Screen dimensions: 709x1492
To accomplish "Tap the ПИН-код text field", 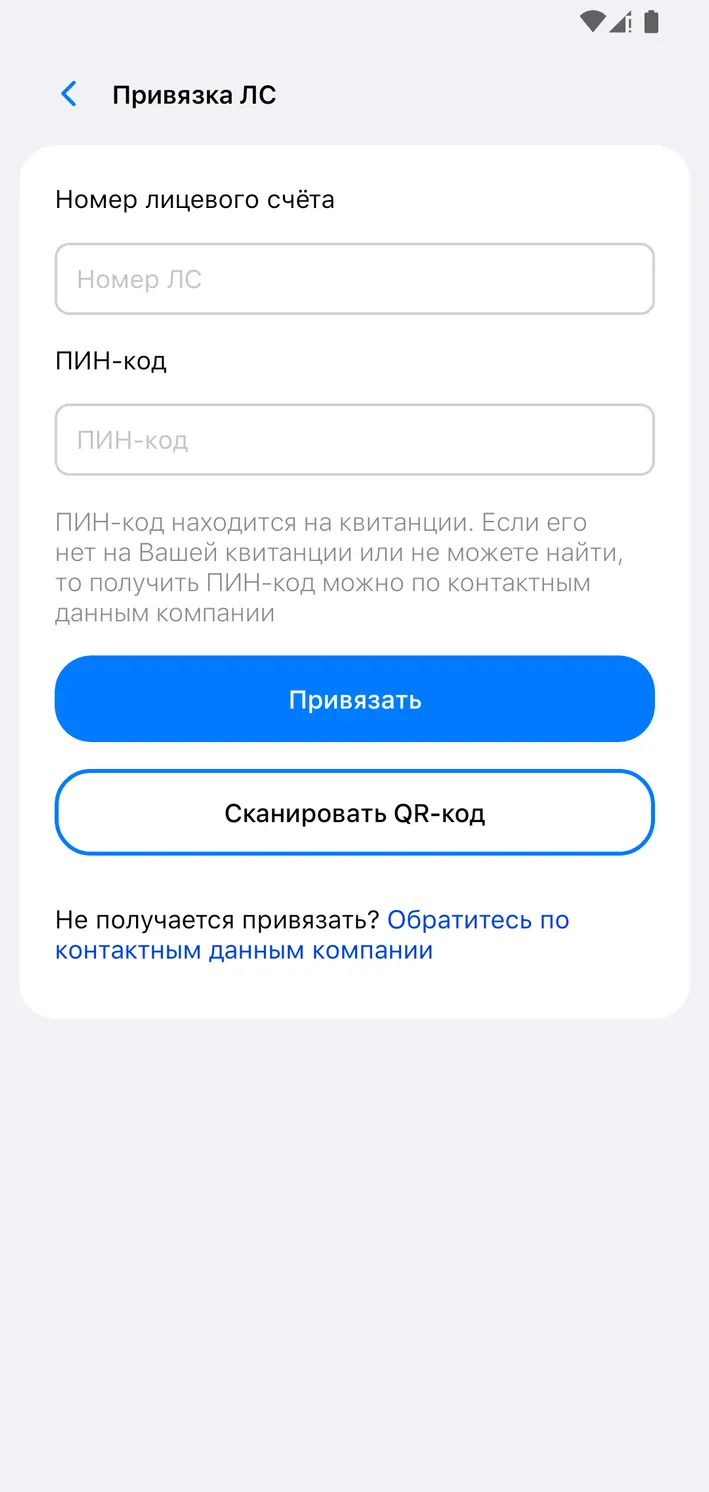I will point(354,440).
